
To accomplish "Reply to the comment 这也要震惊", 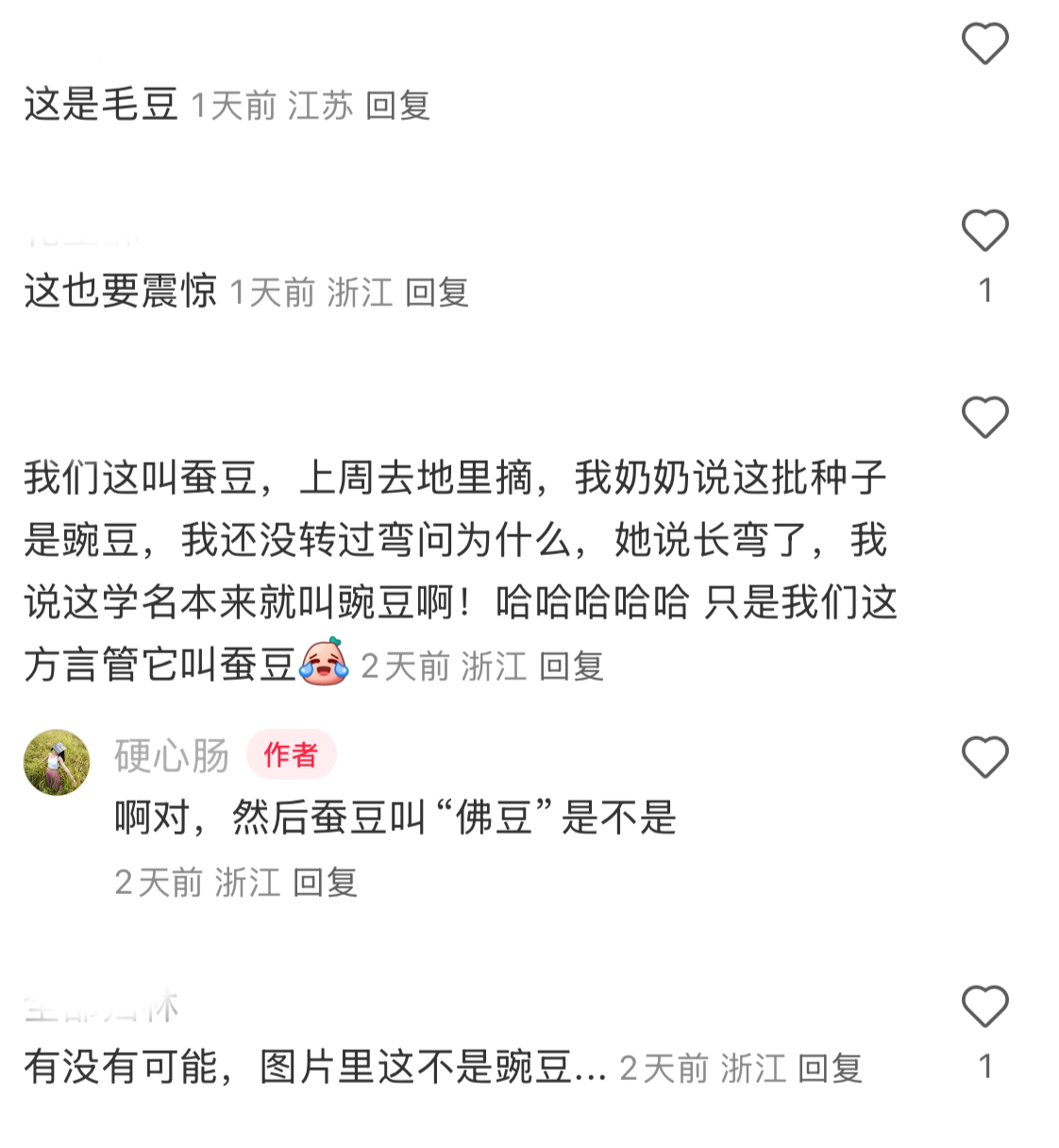I will (x=437, y=293).
